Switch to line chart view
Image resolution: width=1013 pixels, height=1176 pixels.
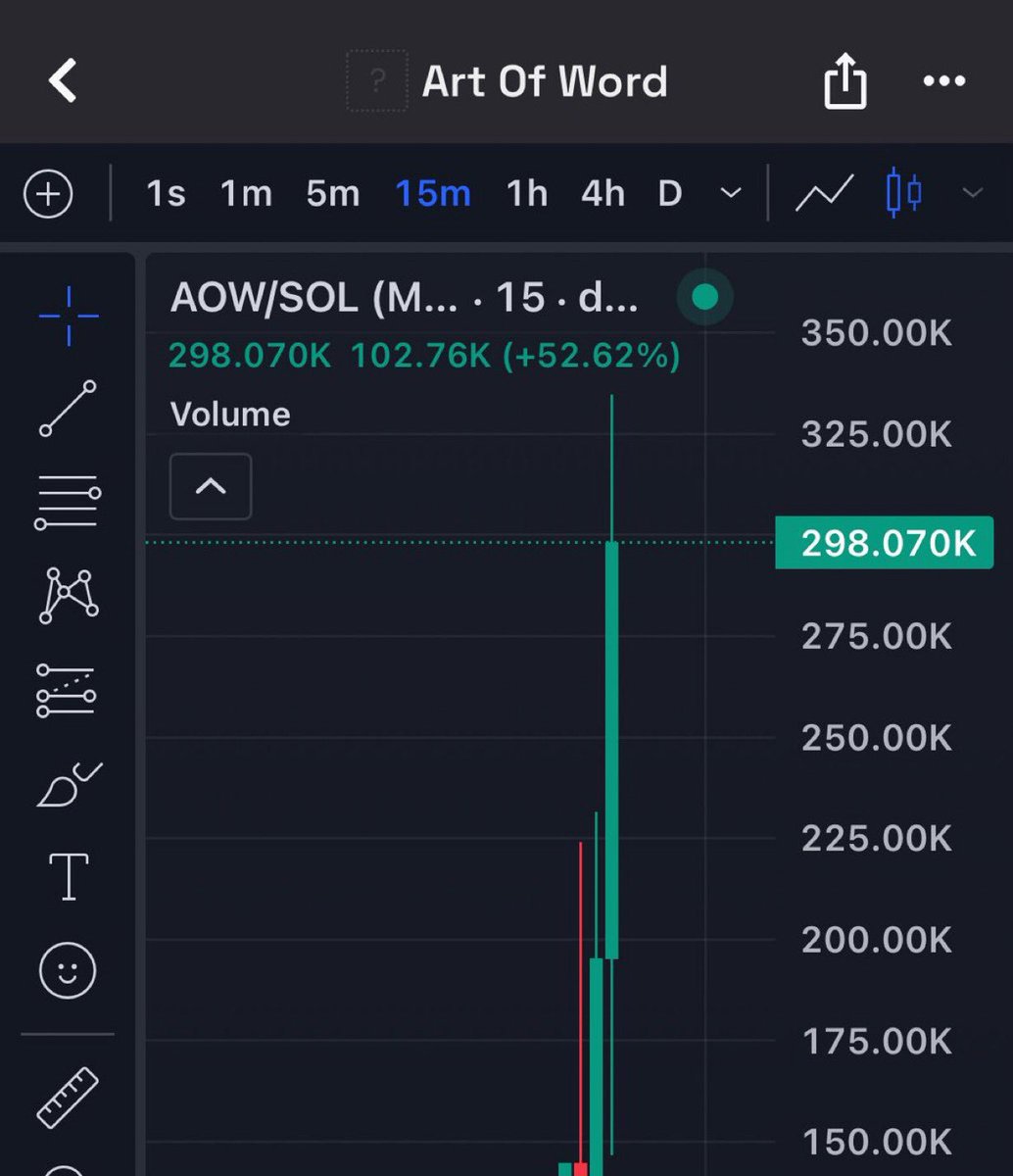(x=824, y=194)
